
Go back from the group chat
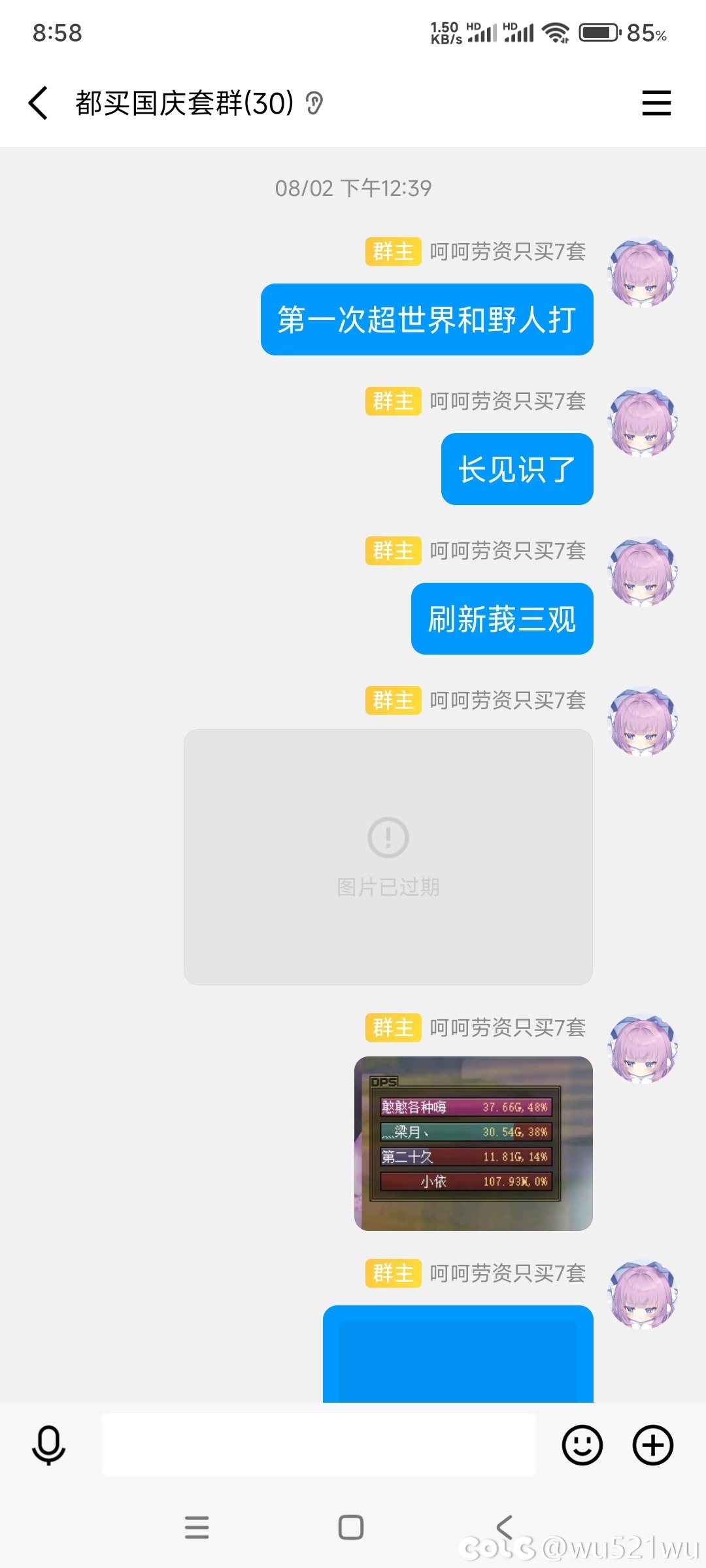(38, 103)
